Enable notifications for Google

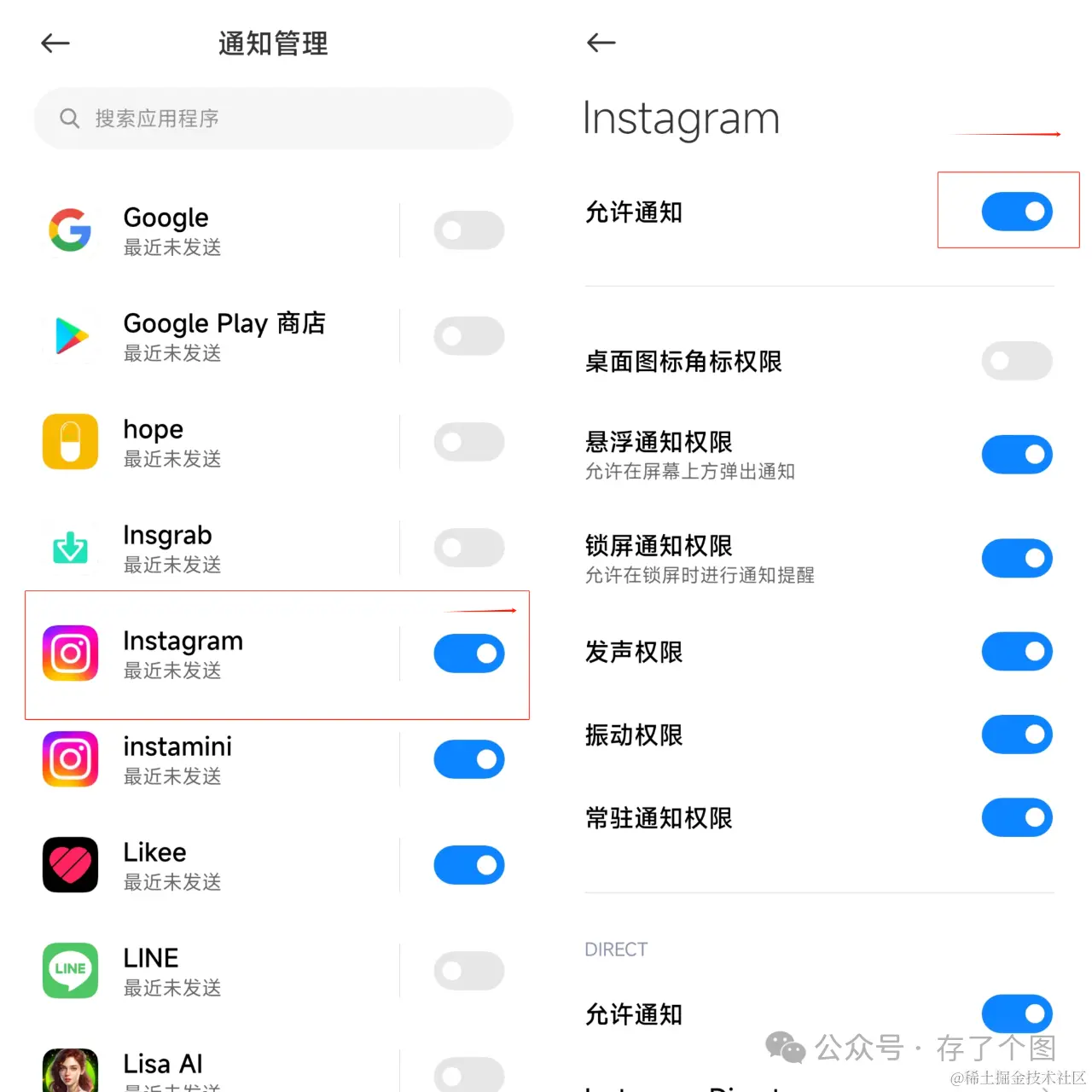[x=468, y=230]
